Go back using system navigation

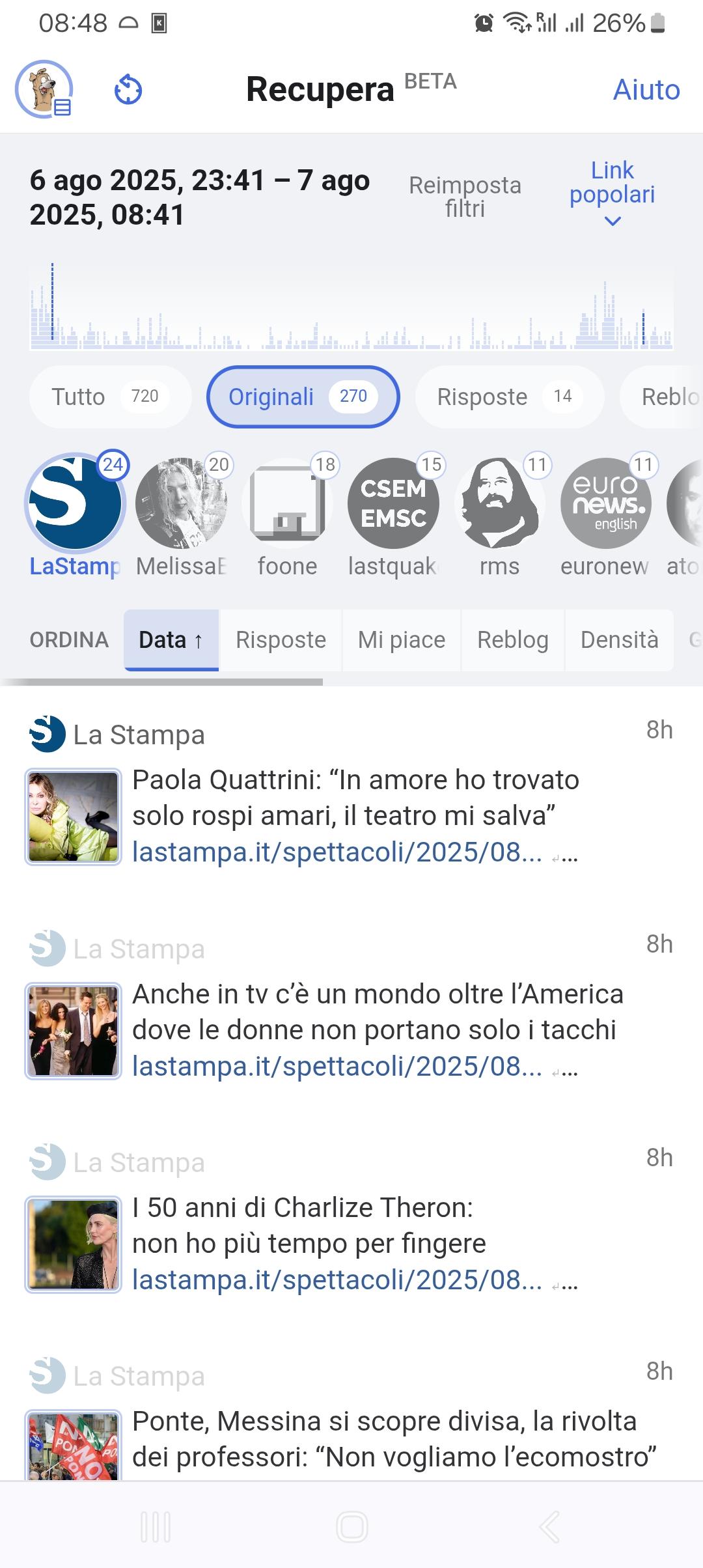(549, 1526)
